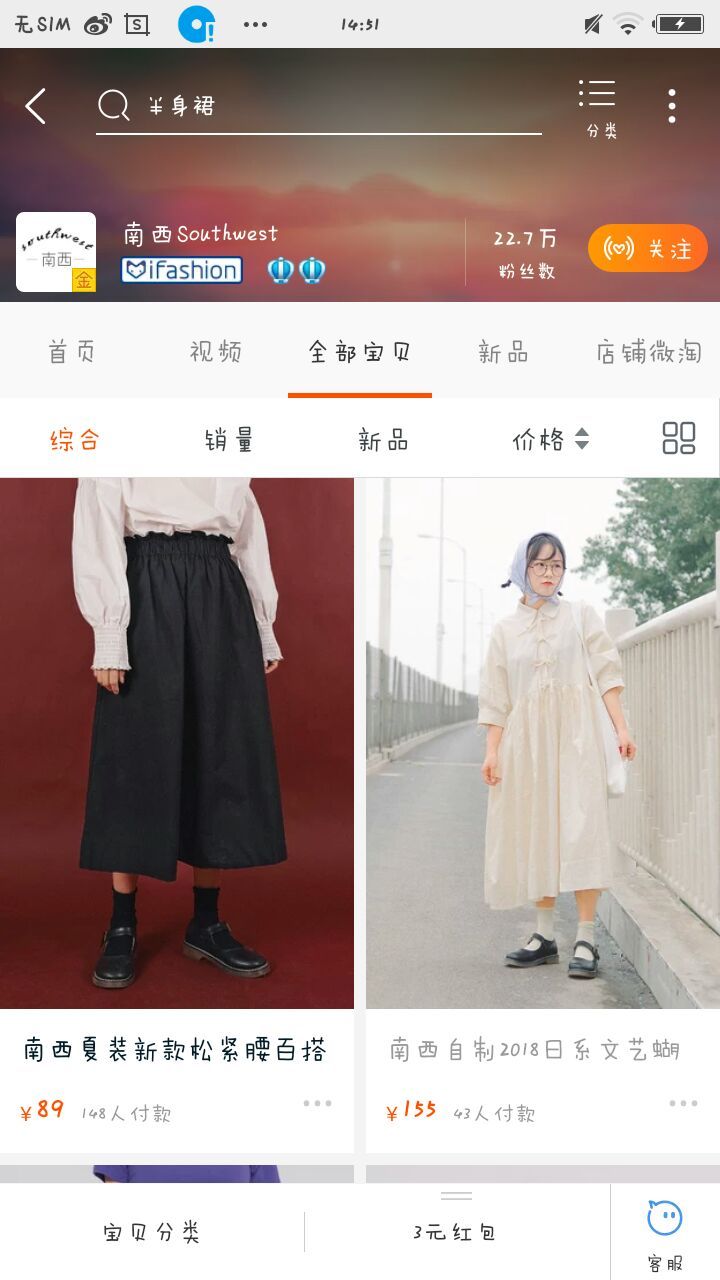
Task: Switch to the 店铺微淘 tab
Action: 648,352
